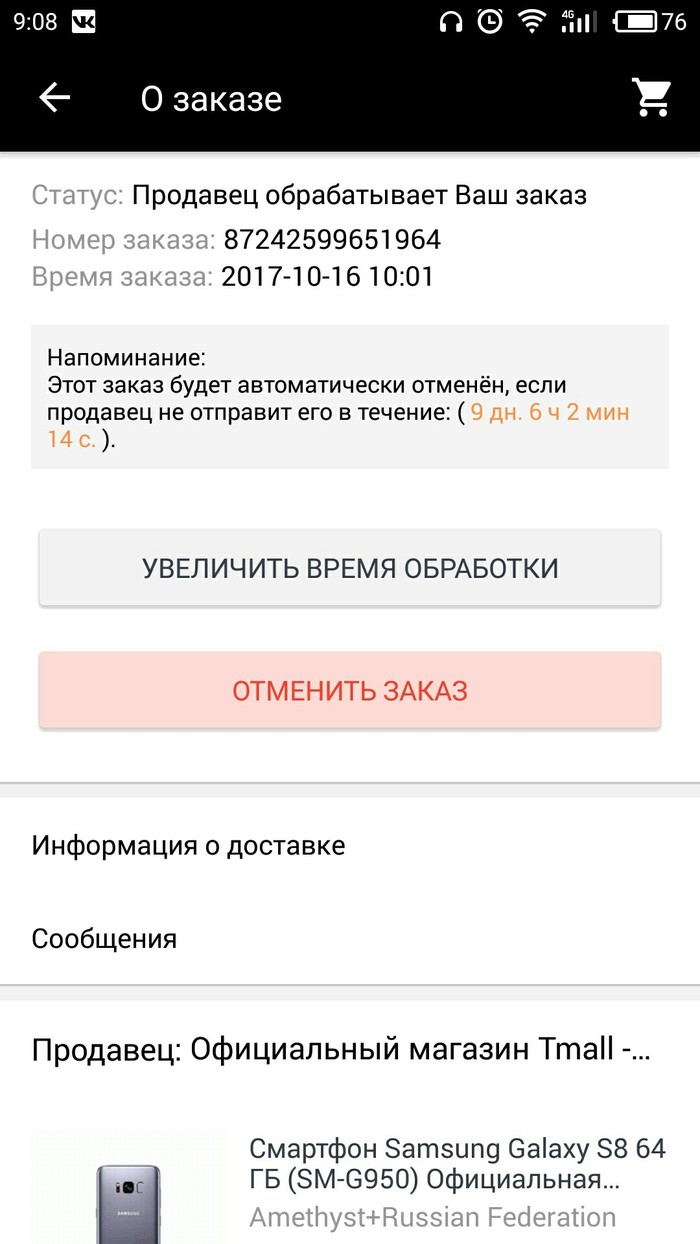The width and height of the screenshot is (700, 1244).
Task: Tap Увеличить время обработки button
Action: [350, 568]
